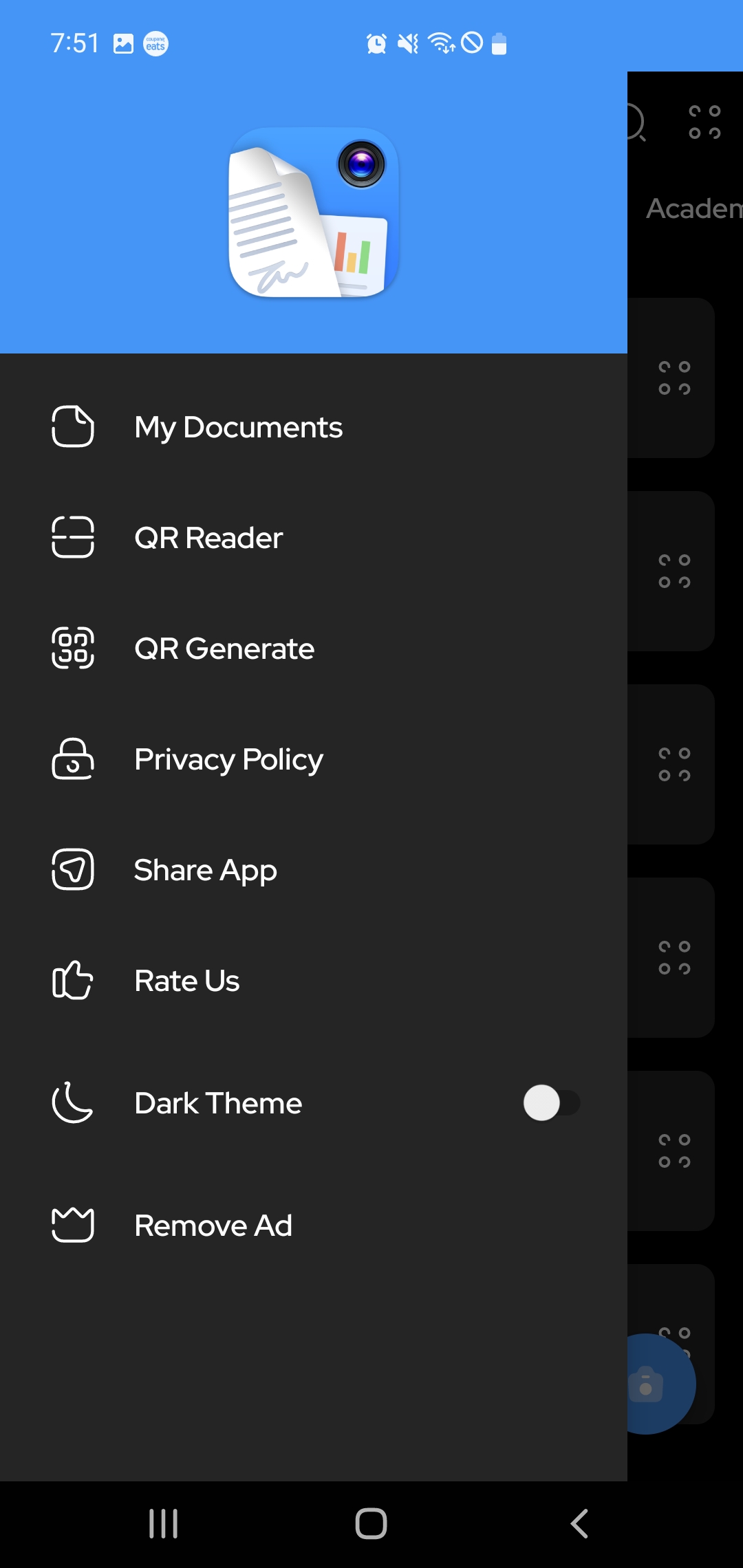Screen dimensions: 743x1568
Task: Select Remove Ad
Action: 314,1226
